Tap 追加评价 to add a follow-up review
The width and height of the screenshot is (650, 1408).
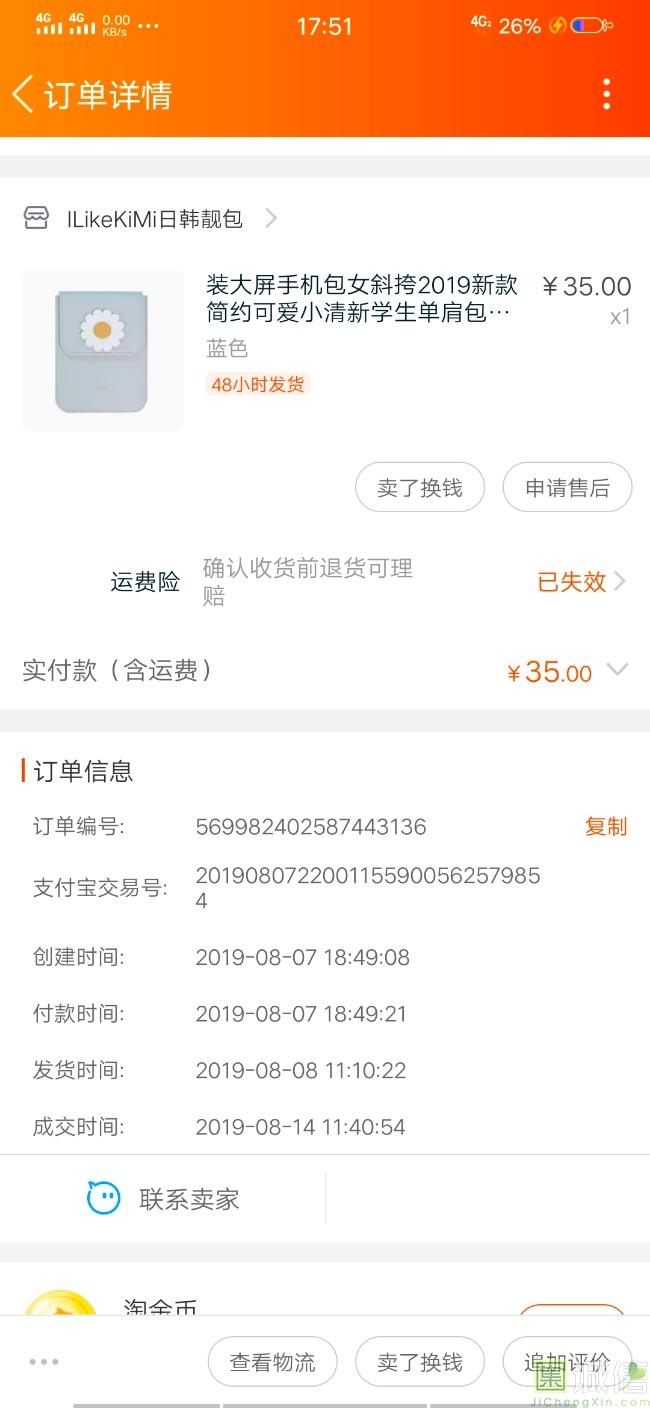(566, 1362)
